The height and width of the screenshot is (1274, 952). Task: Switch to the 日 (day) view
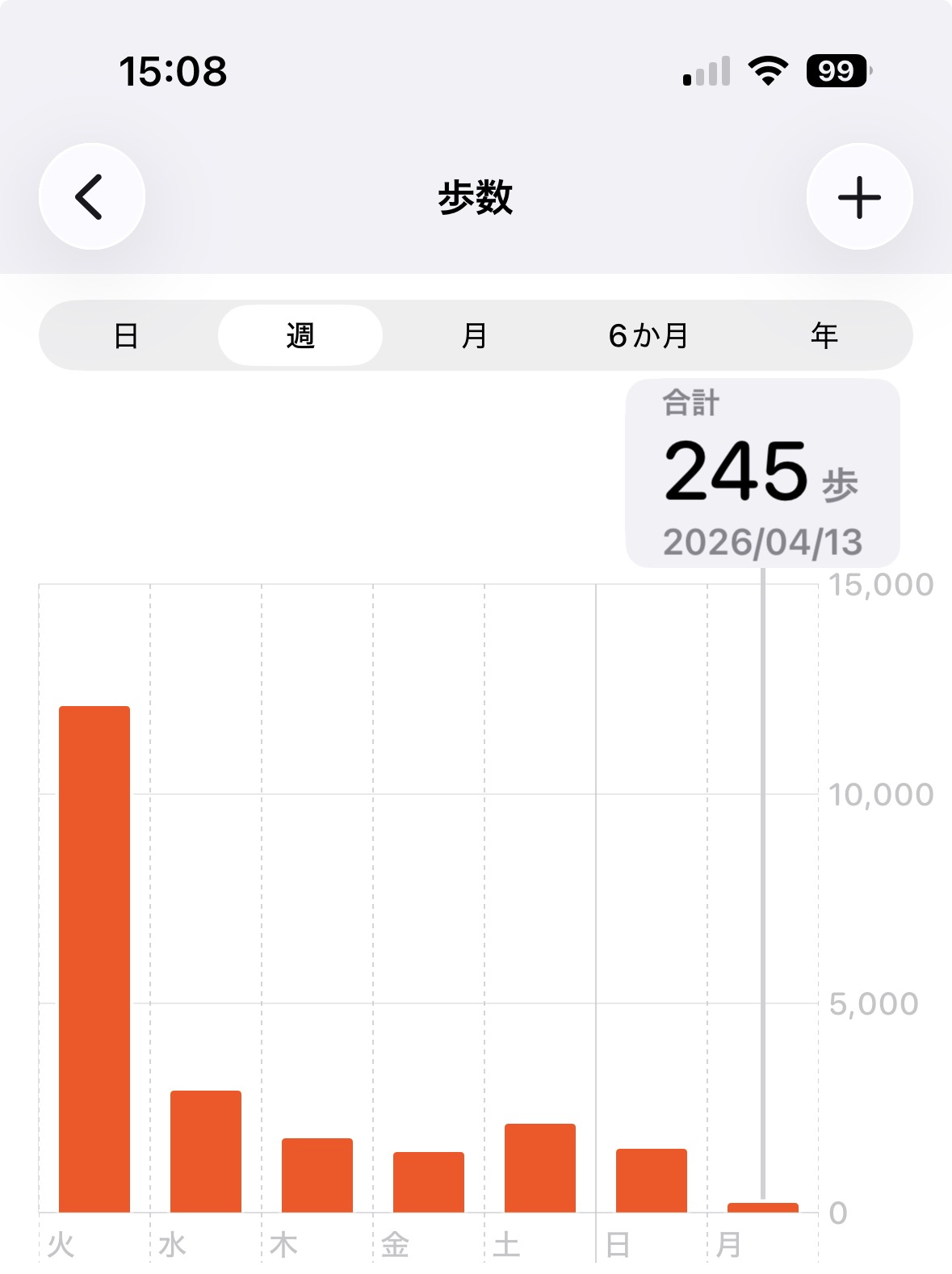coord(126,335)
